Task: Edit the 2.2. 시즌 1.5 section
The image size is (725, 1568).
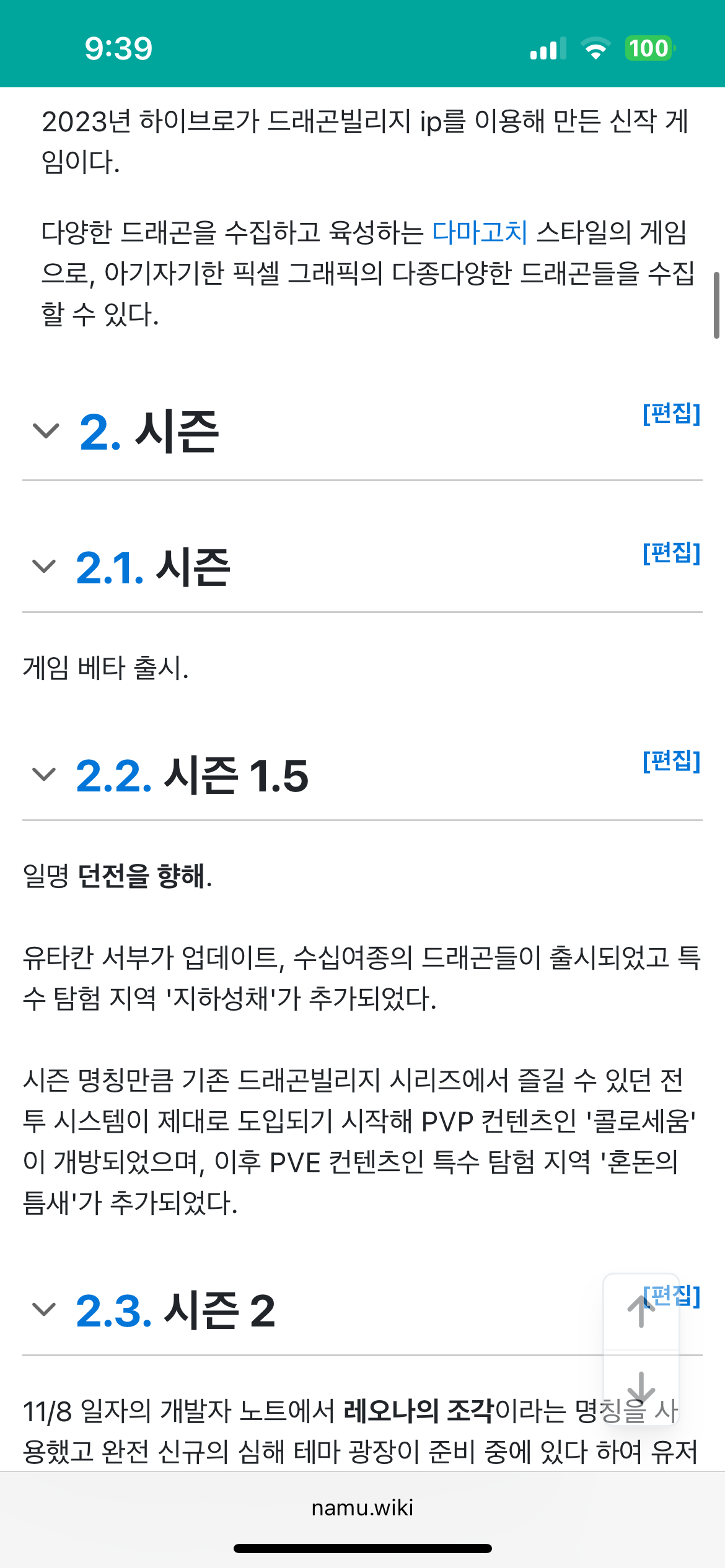Action: [672, 760]
